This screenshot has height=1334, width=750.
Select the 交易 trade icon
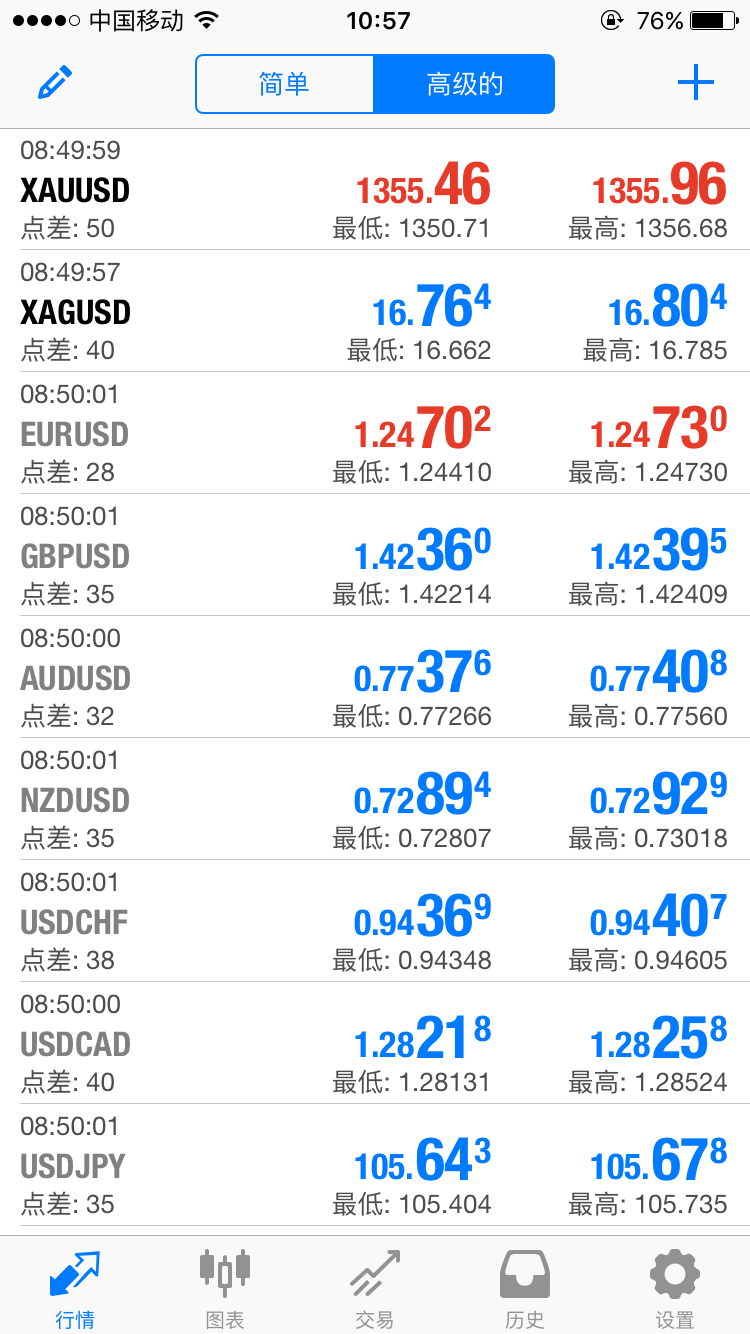point(374,1285)
